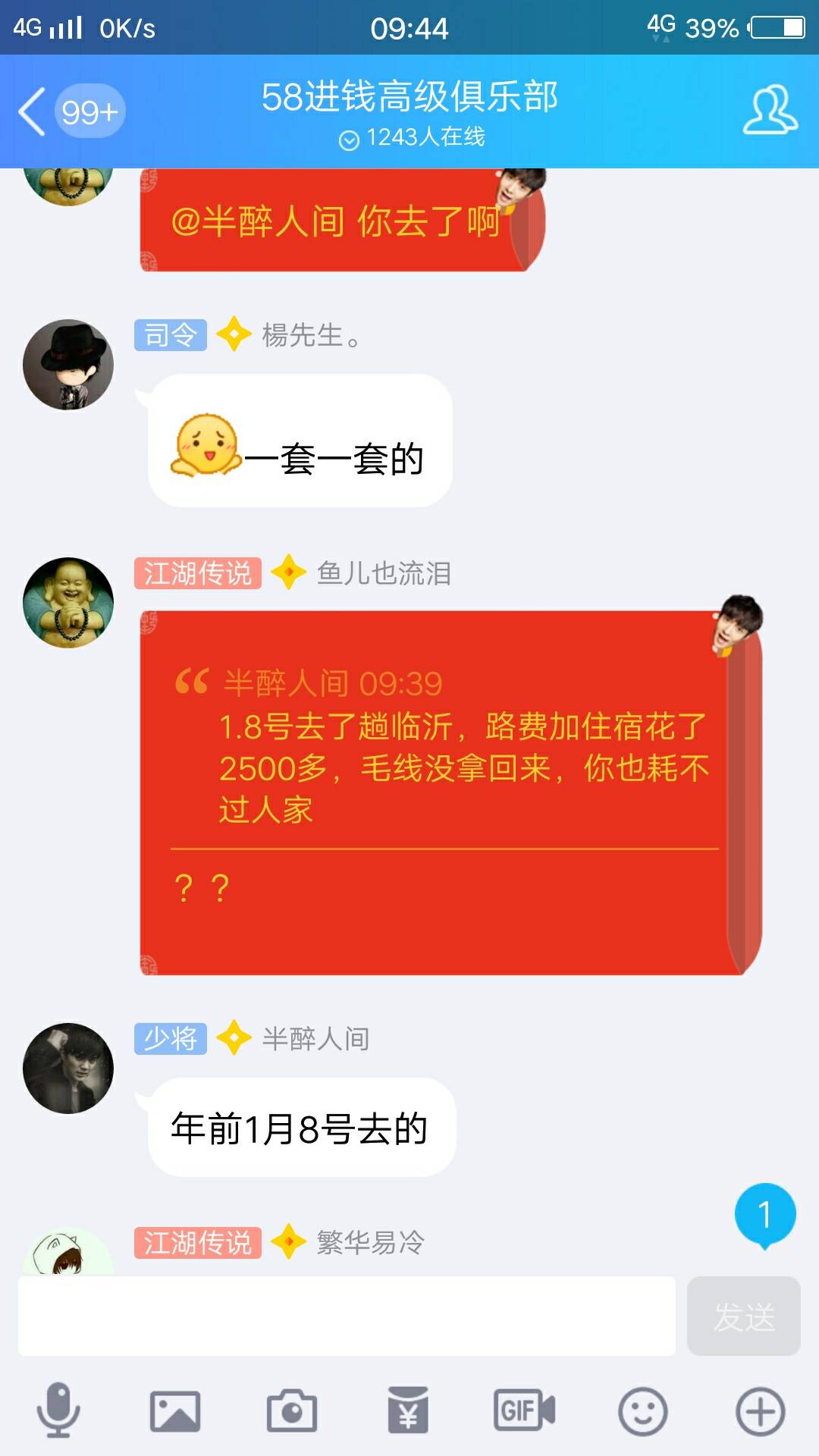Open the group members icon
The width and height of the screenshot is (819, 1456).
point(770,111)
